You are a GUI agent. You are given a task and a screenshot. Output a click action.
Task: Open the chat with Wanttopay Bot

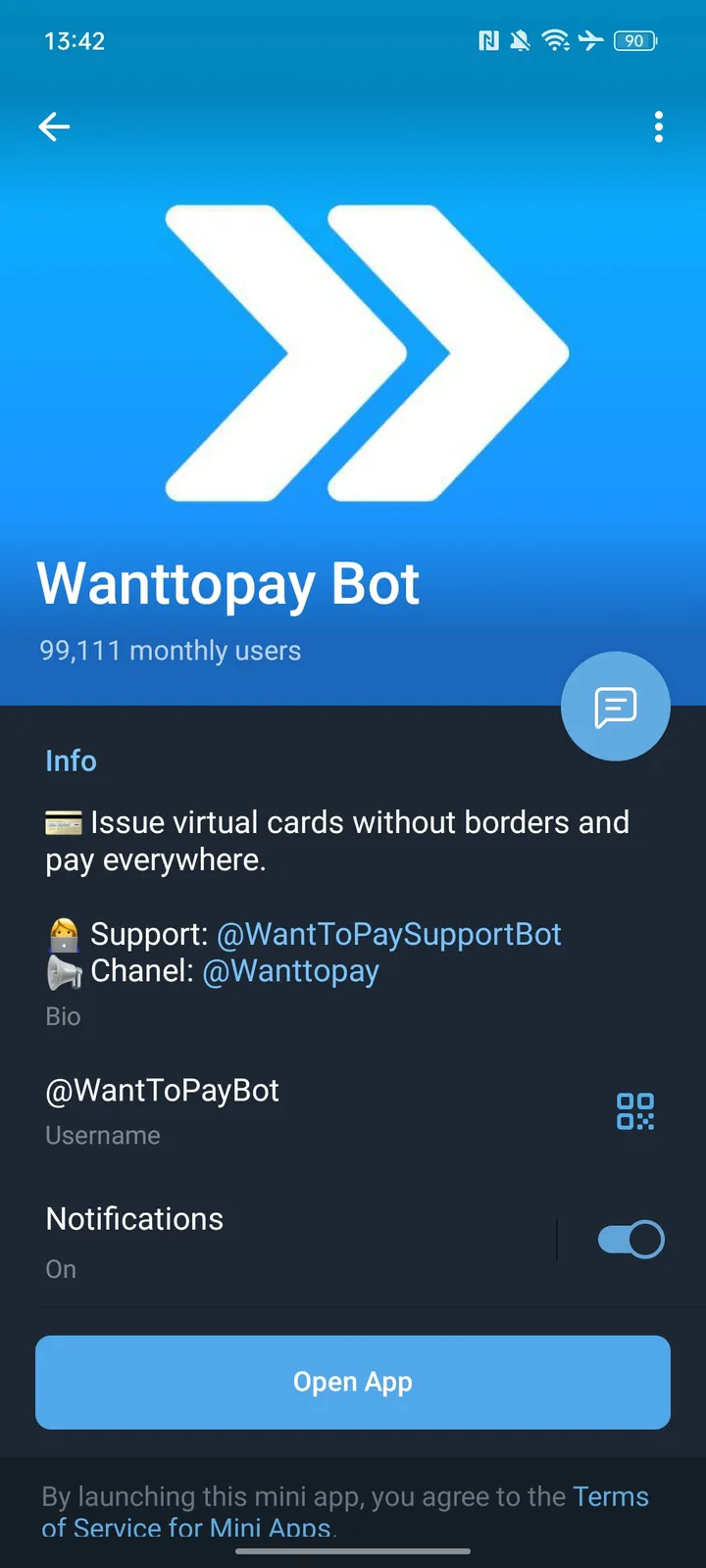tap(615, 706)
